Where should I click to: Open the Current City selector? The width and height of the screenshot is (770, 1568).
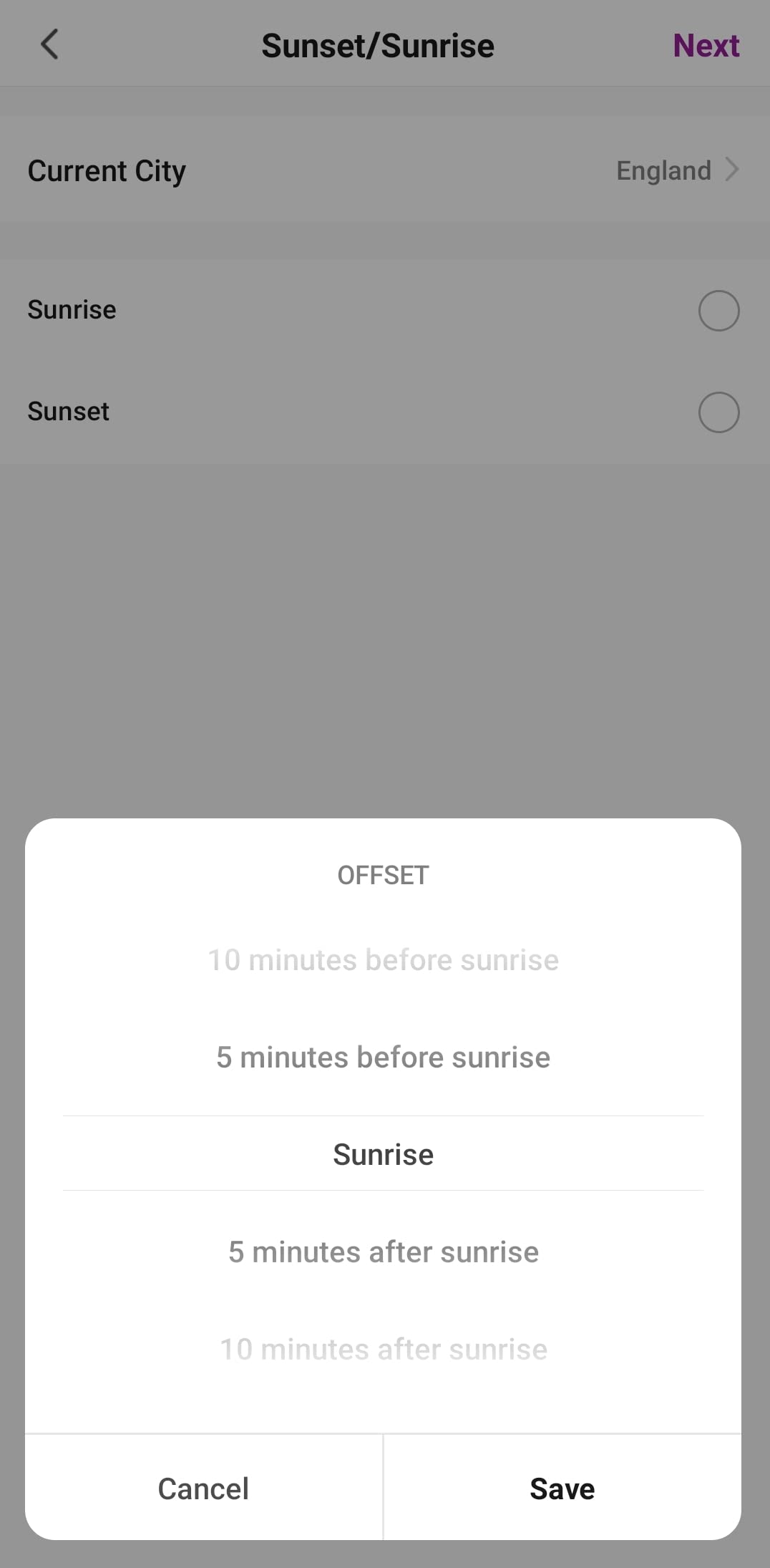[x=385, y=170]
